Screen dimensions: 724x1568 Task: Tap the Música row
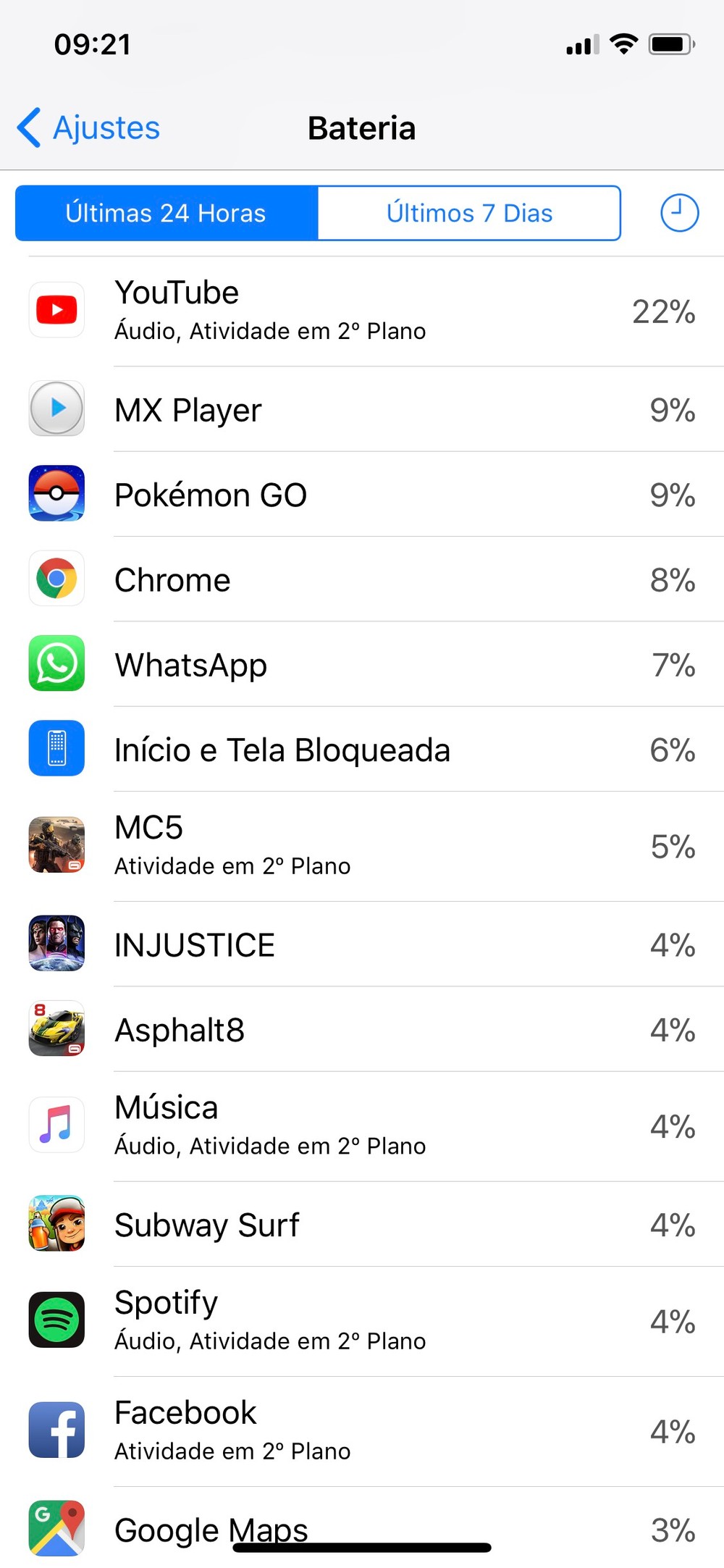pos(362,1125)
